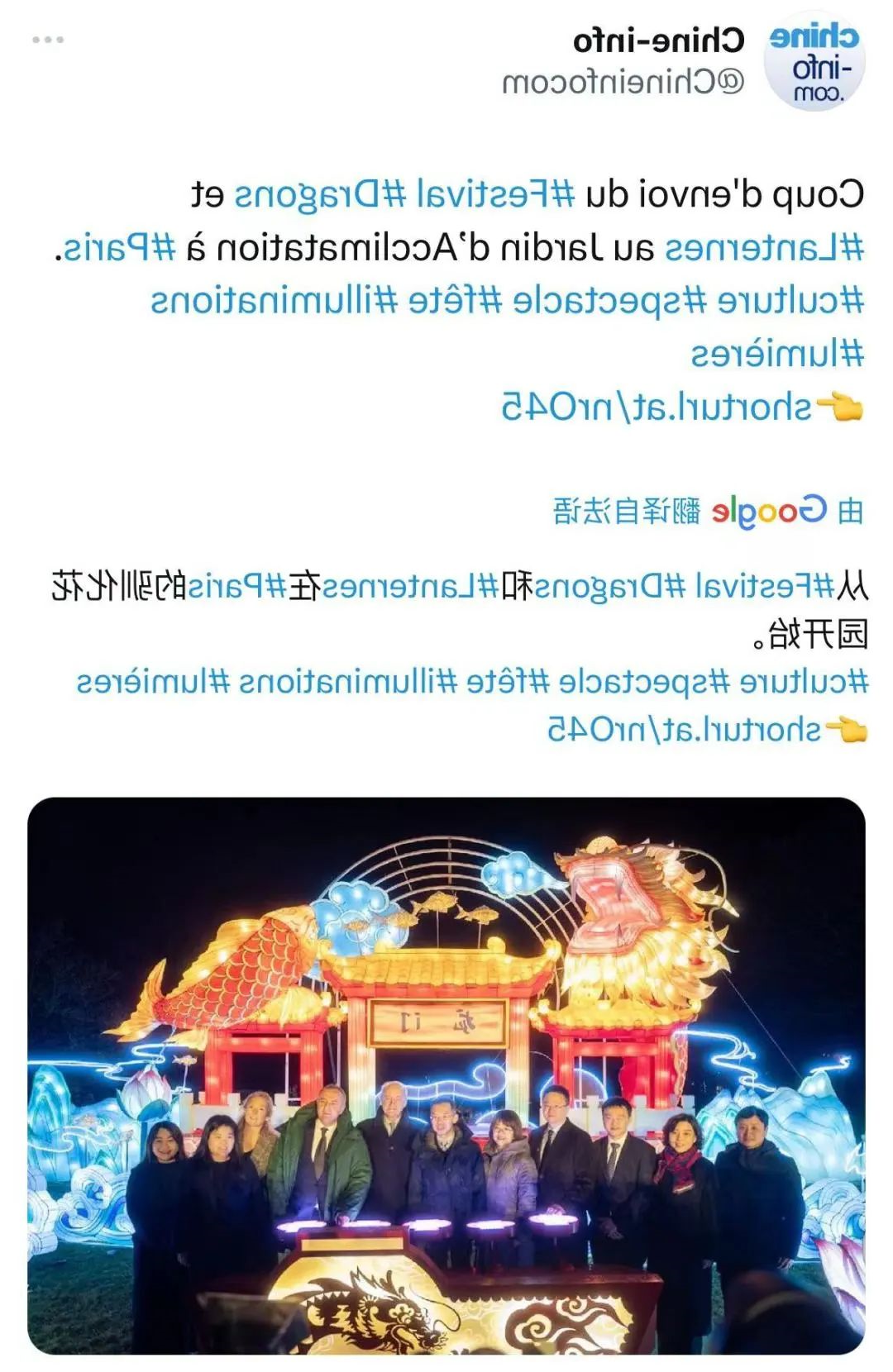The width and height of the screenshot is (893, 1372).
Task: Open shorturl.at/nrO45 link in the French tweet
Action: coord(657,407)
